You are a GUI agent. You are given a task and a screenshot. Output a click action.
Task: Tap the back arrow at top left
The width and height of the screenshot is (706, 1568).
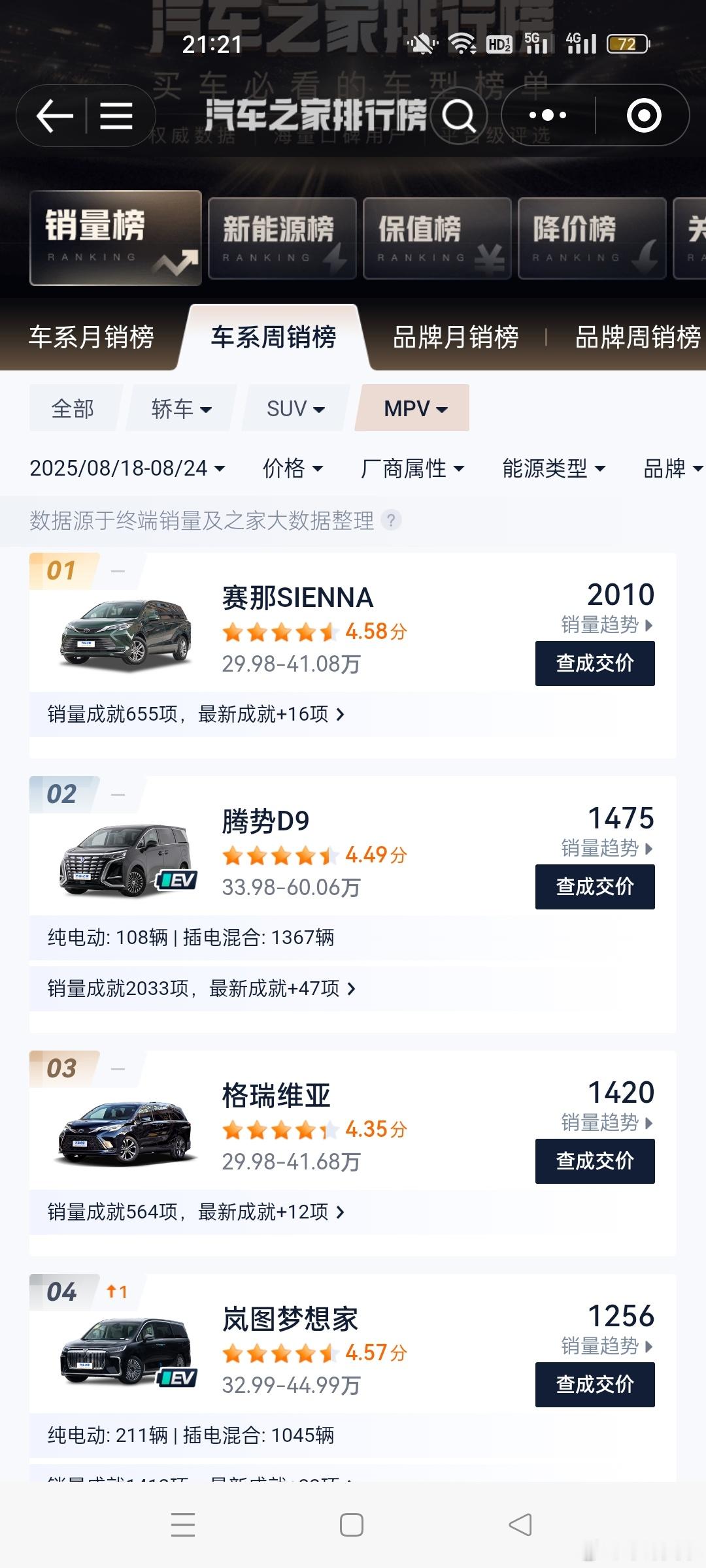pos(52,116)
